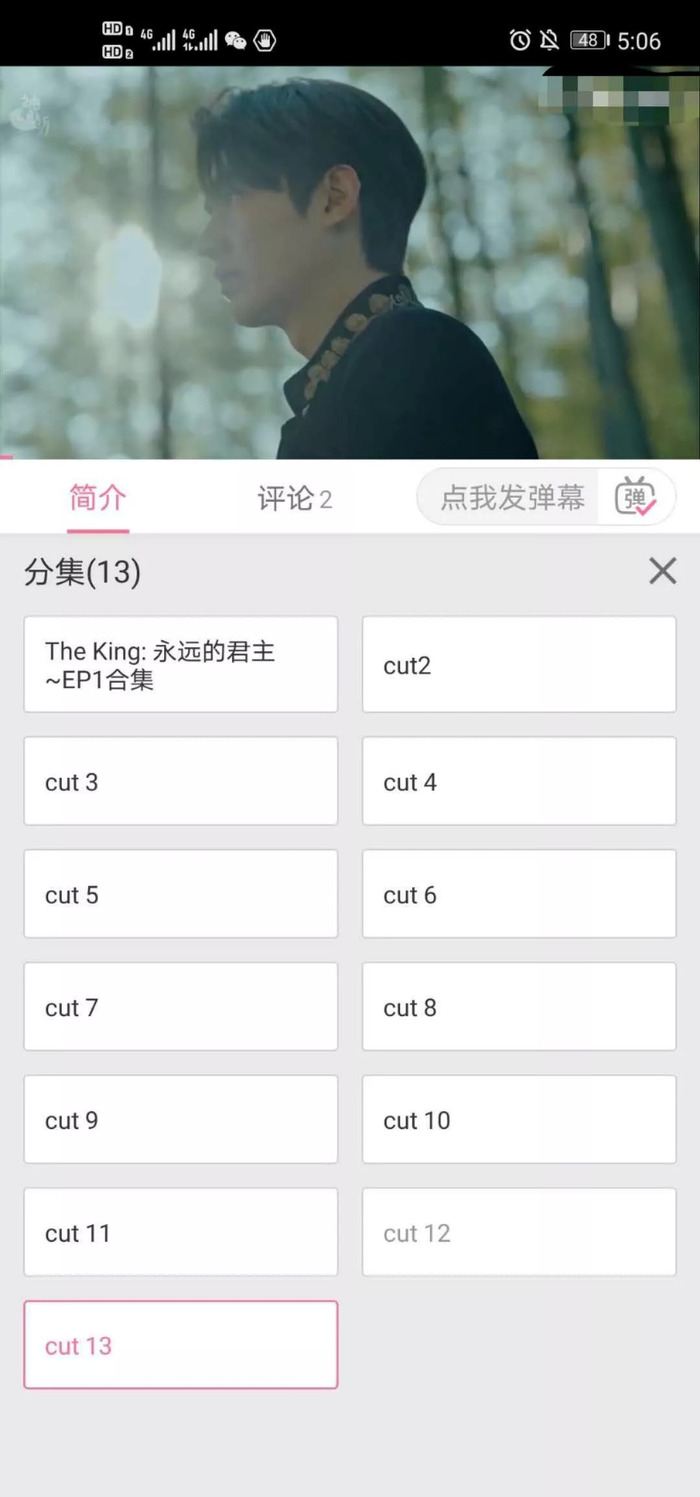
Task: Switch to the 评论 tab
Action: point(294,498)
